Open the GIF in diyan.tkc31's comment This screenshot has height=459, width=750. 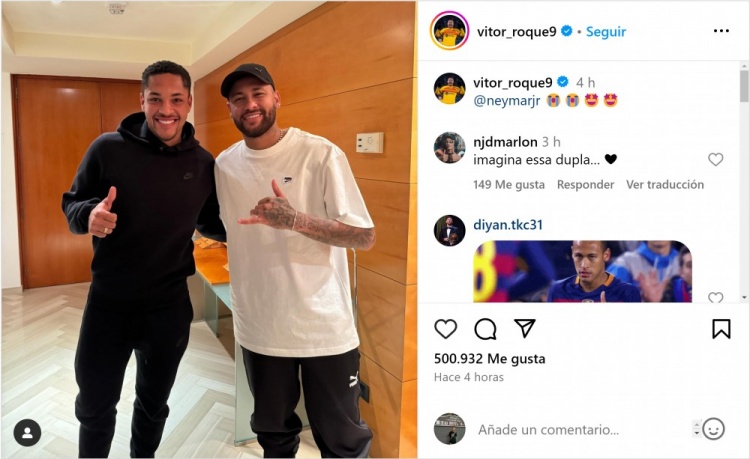pos(582,271)
